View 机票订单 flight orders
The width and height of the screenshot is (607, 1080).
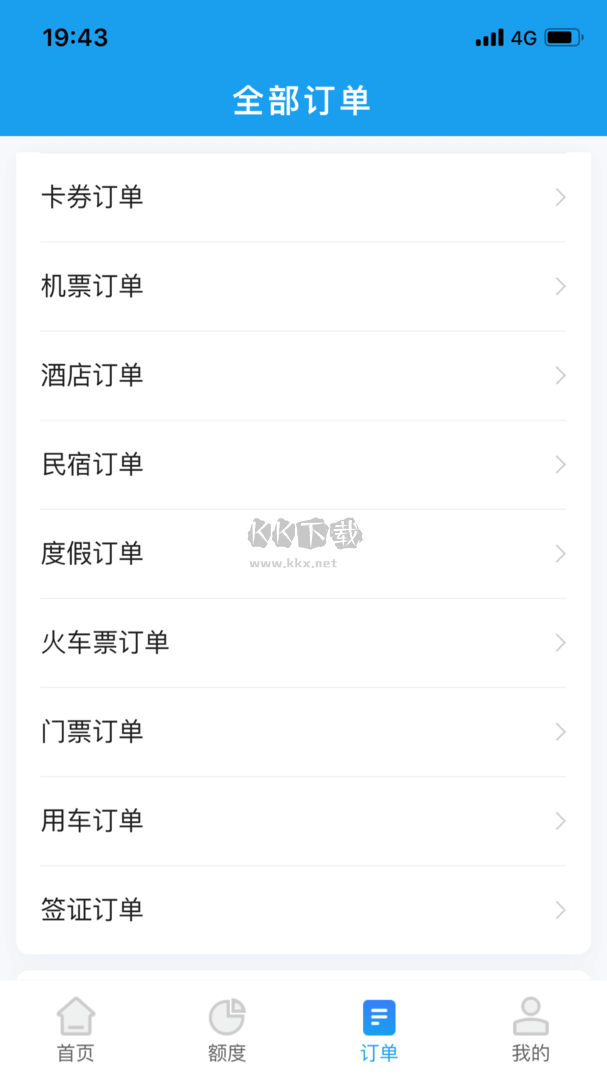coord(303,286)
